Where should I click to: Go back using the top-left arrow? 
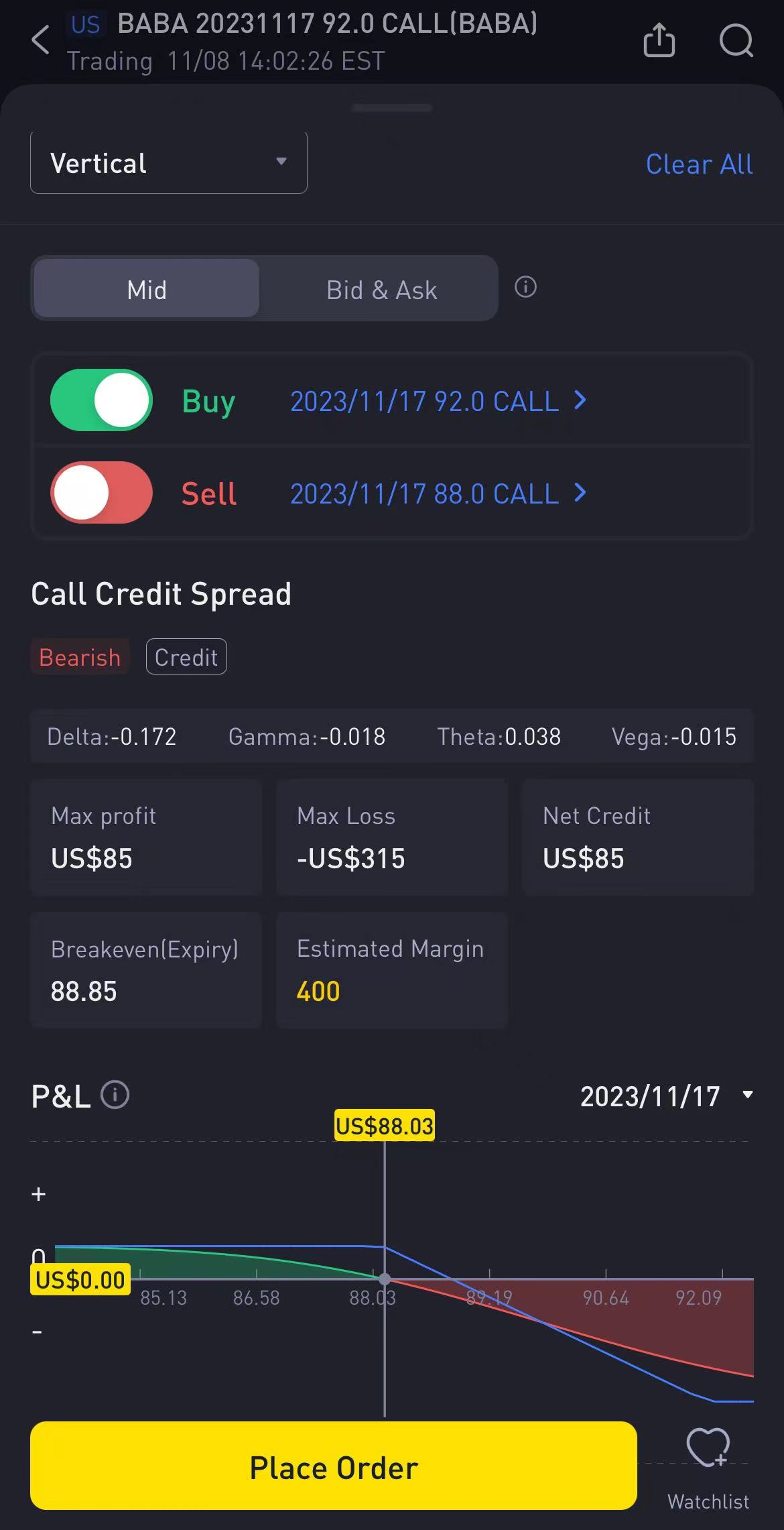41,40
